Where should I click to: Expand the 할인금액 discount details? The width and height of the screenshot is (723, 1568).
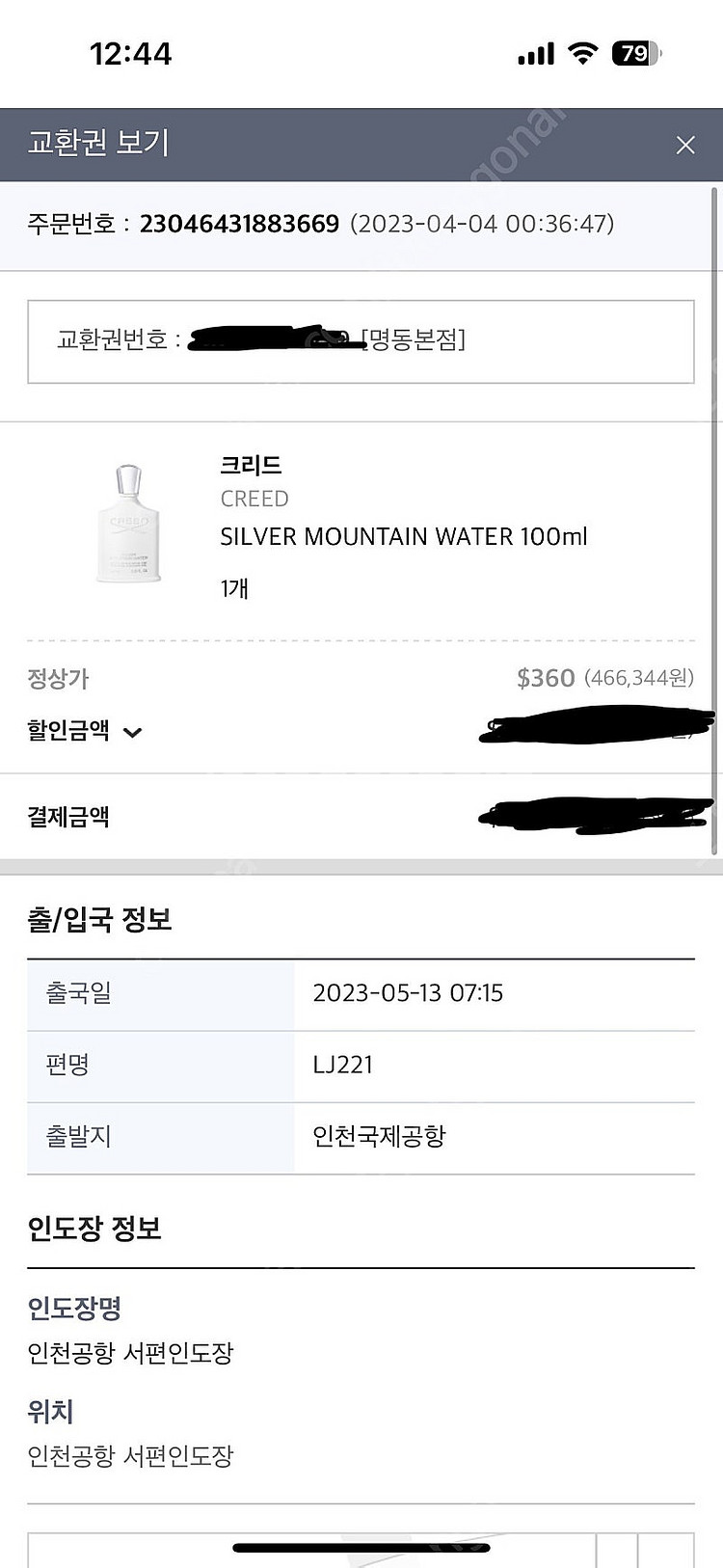(x=135, y=733)
